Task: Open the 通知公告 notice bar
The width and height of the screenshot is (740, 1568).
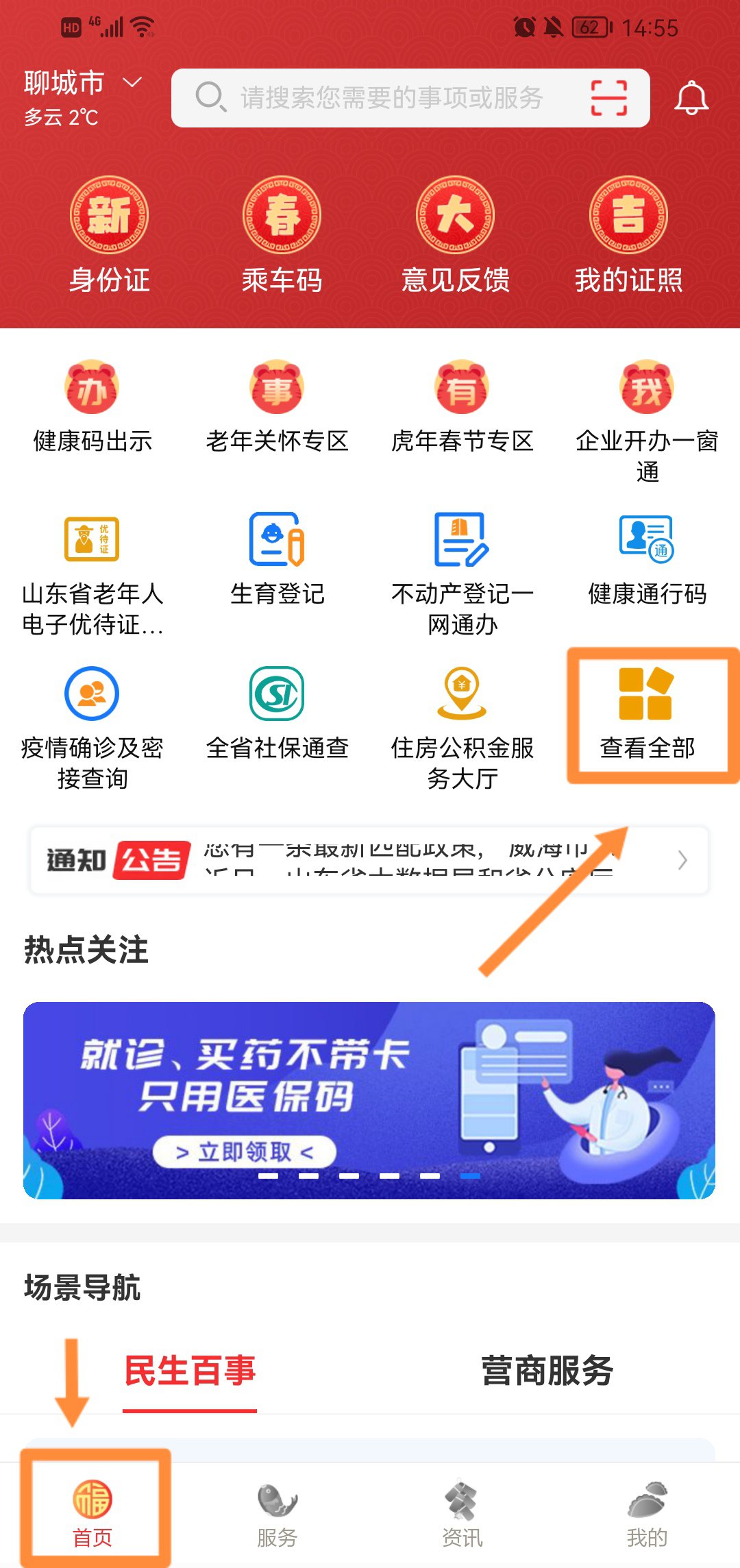Action: 370,860
